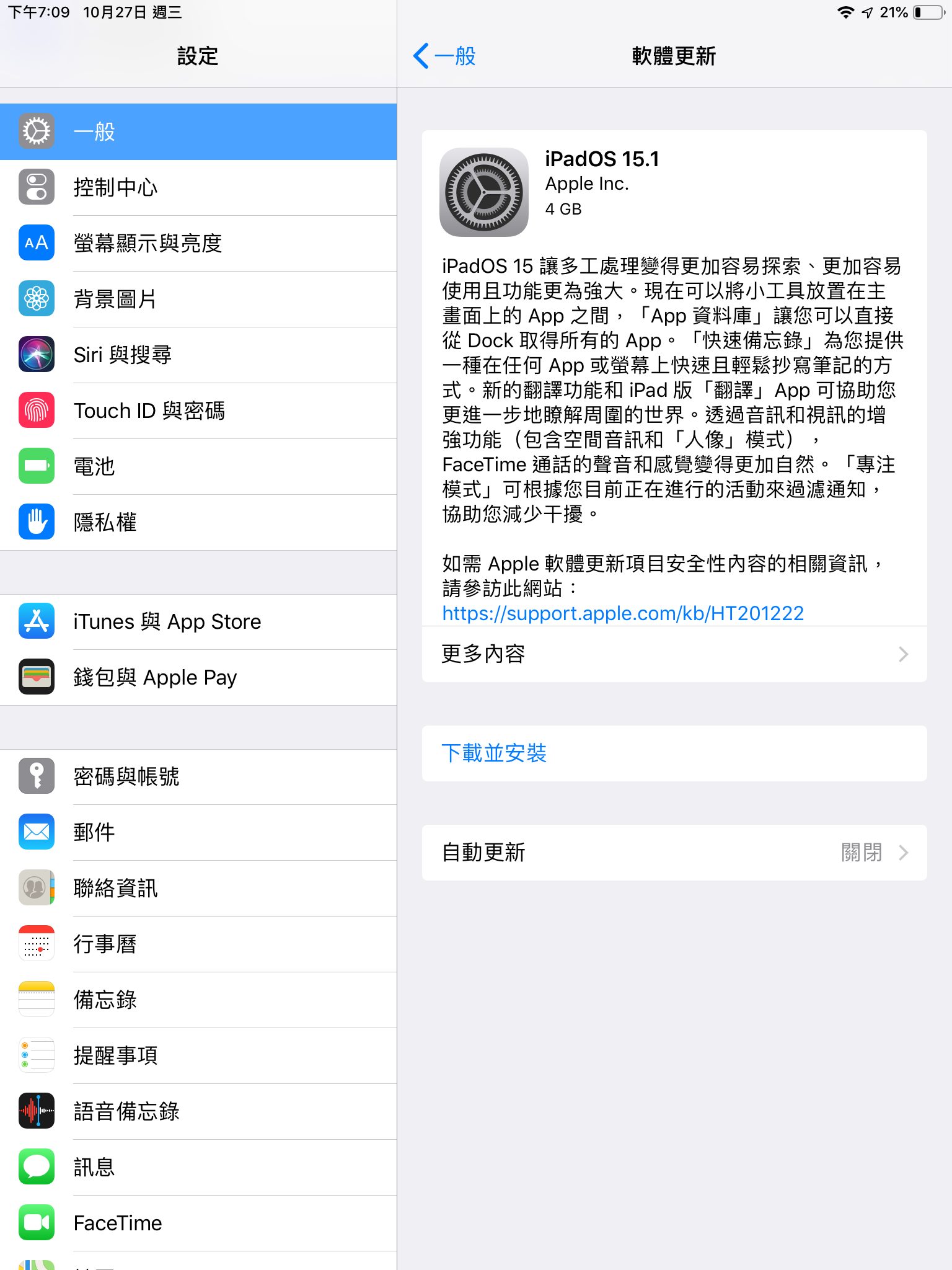Open 更多內容 for update details

[x=674, y=654]
